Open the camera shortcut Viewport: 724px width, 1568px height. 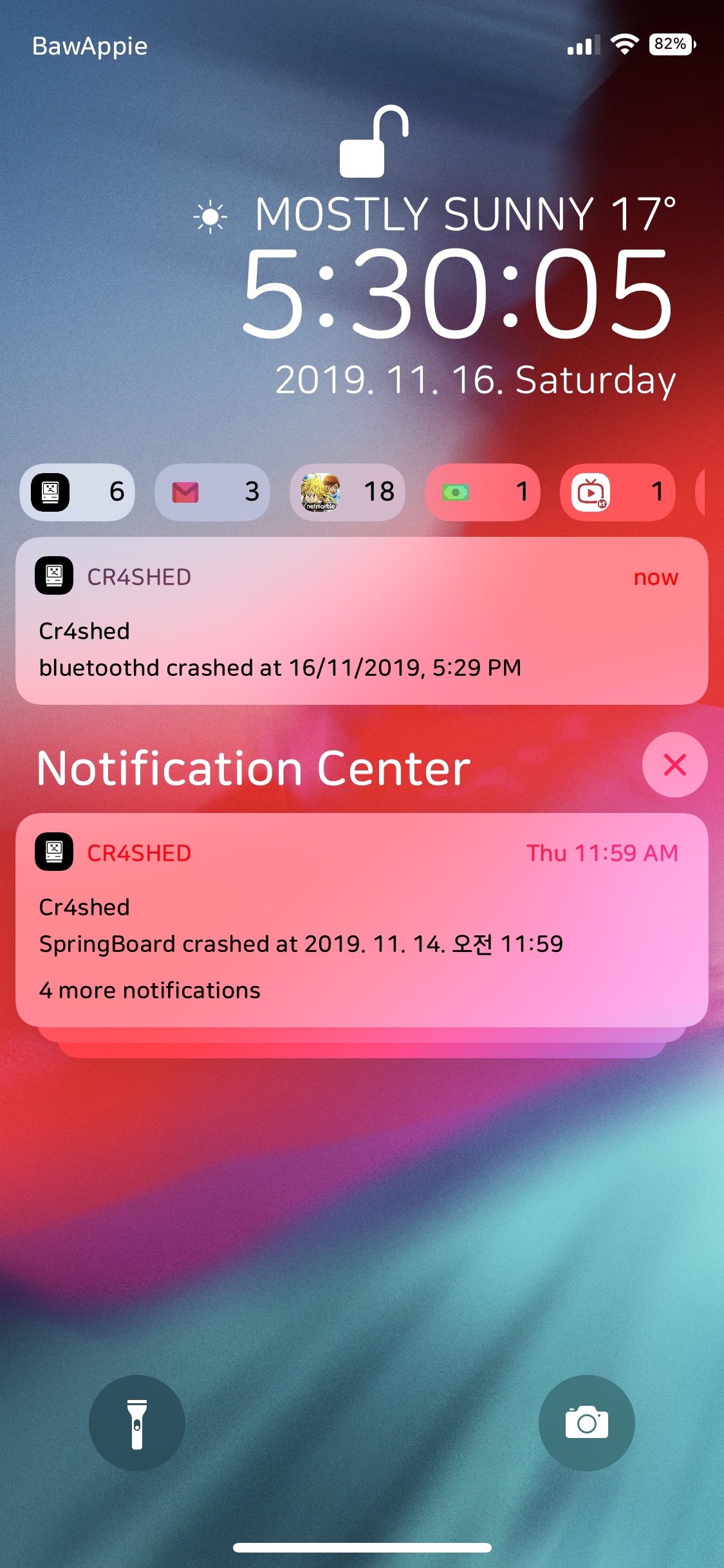[x=586, y=1423]
